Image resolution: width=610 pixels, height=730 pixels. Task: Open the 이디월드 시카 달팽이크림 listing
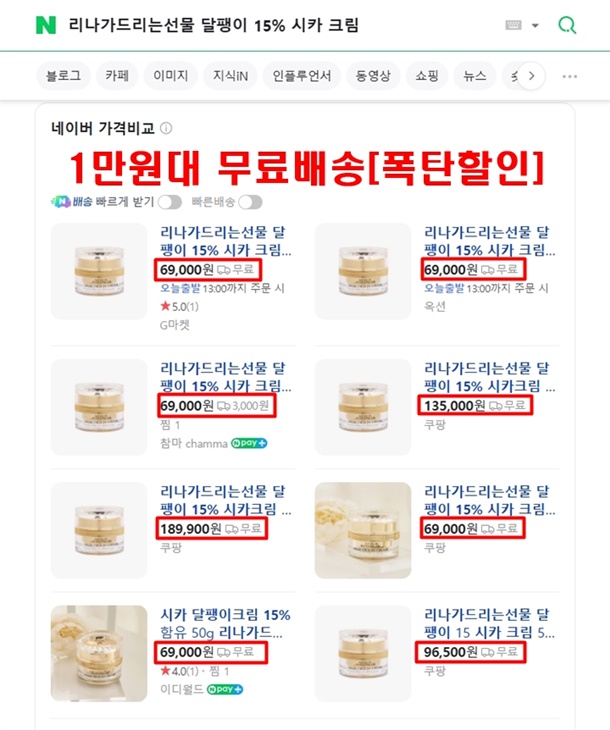click(226, 623)
